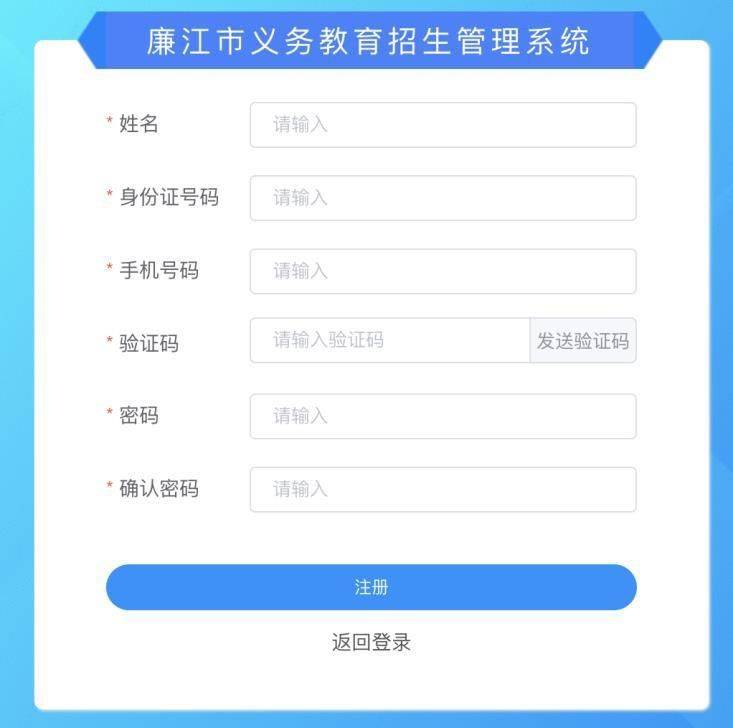Select the 确认密码 input field

point(442,489)
